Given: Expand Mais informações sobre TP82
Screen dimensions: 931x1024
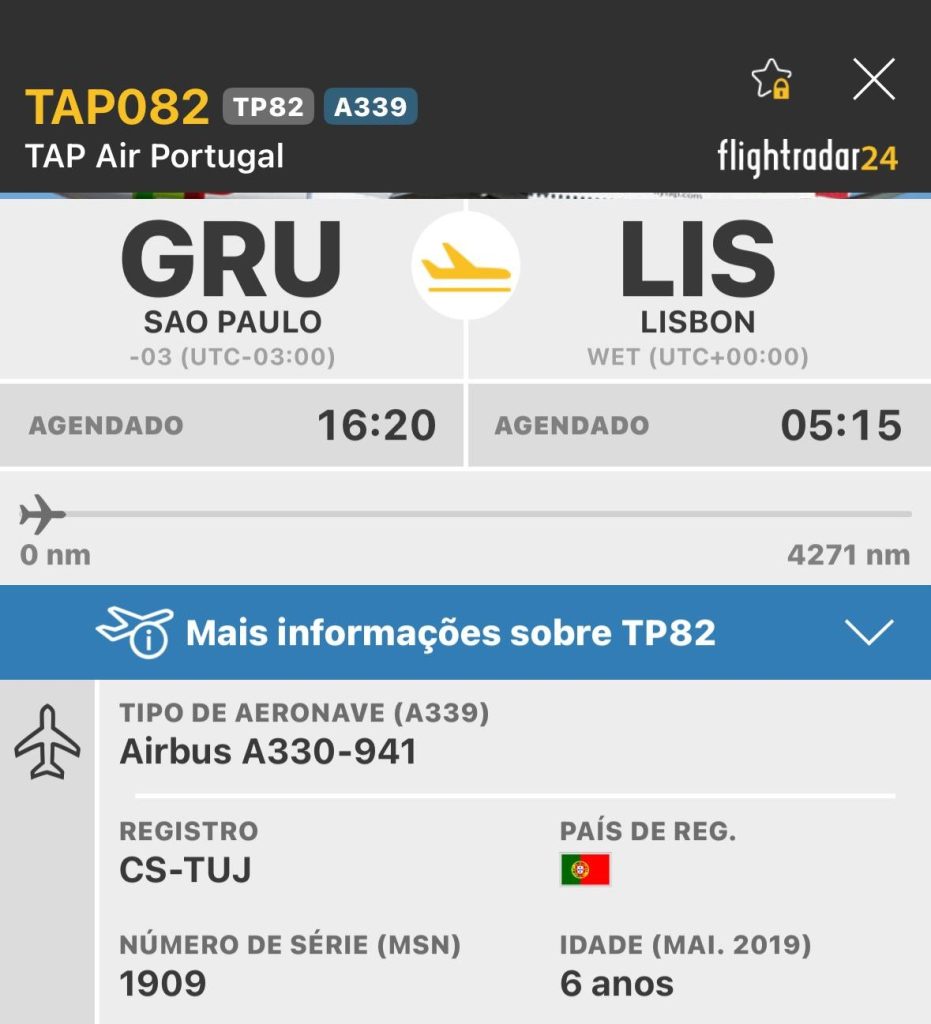Looking at the screenshot, I should tap(866, 632).
